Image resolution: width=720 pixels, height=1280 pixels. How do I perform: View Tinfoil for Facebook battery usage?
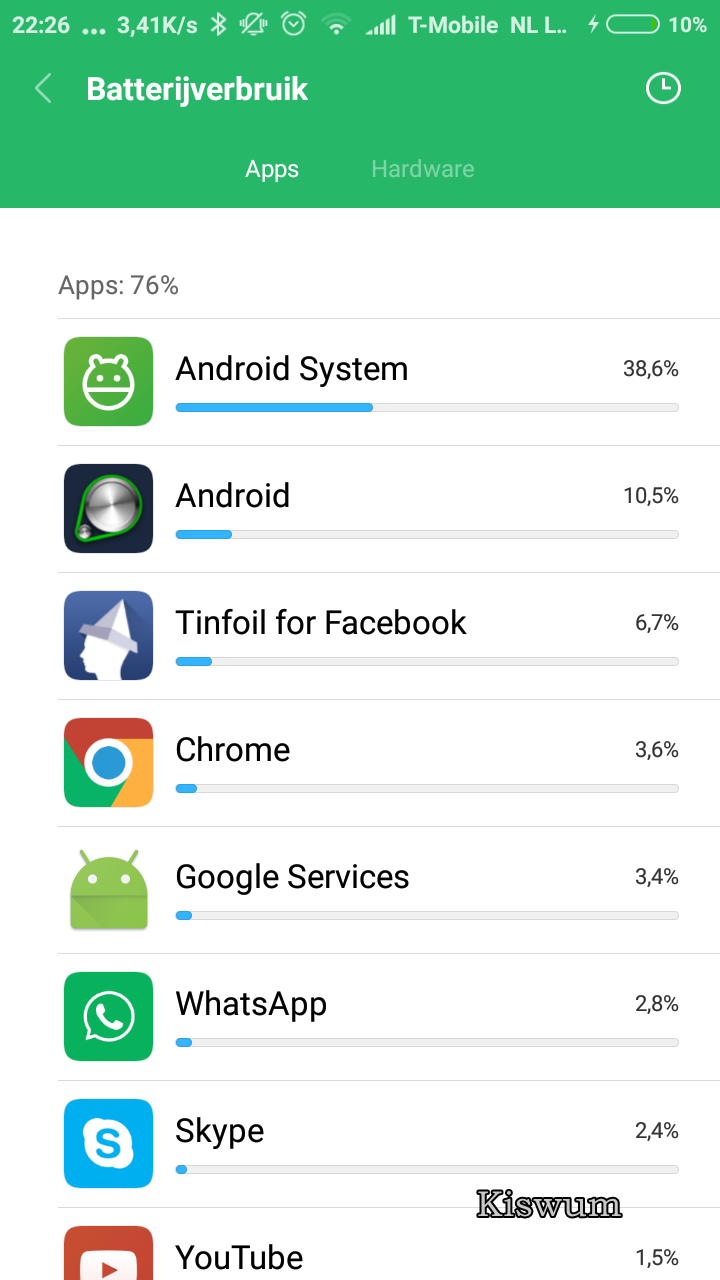389,637
